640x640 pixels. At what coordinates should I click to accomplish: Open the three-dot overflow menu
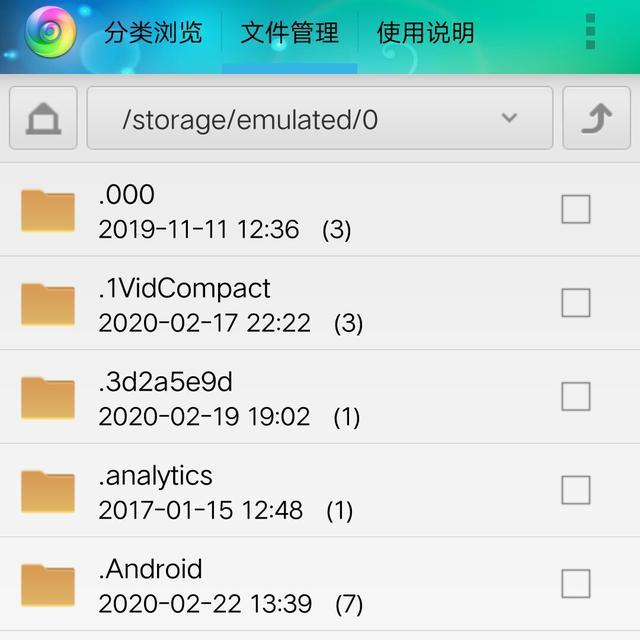tap(591, 32)
